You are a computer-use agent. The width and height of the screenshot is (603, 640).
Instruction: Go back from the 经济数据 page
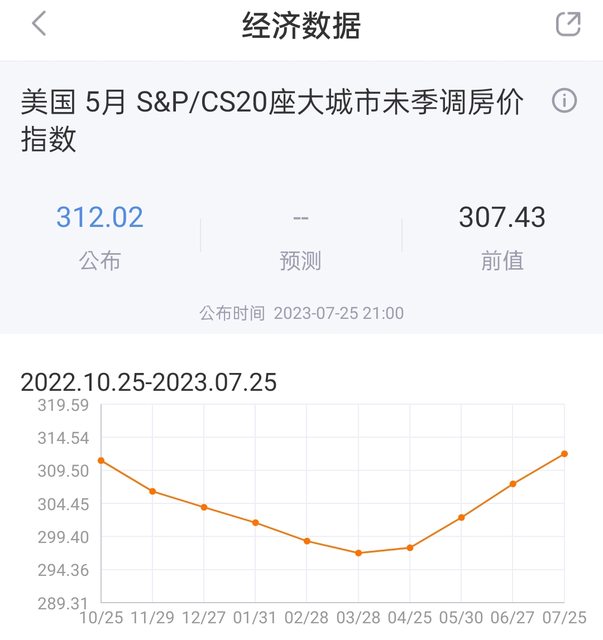click(x=39, y=25)
